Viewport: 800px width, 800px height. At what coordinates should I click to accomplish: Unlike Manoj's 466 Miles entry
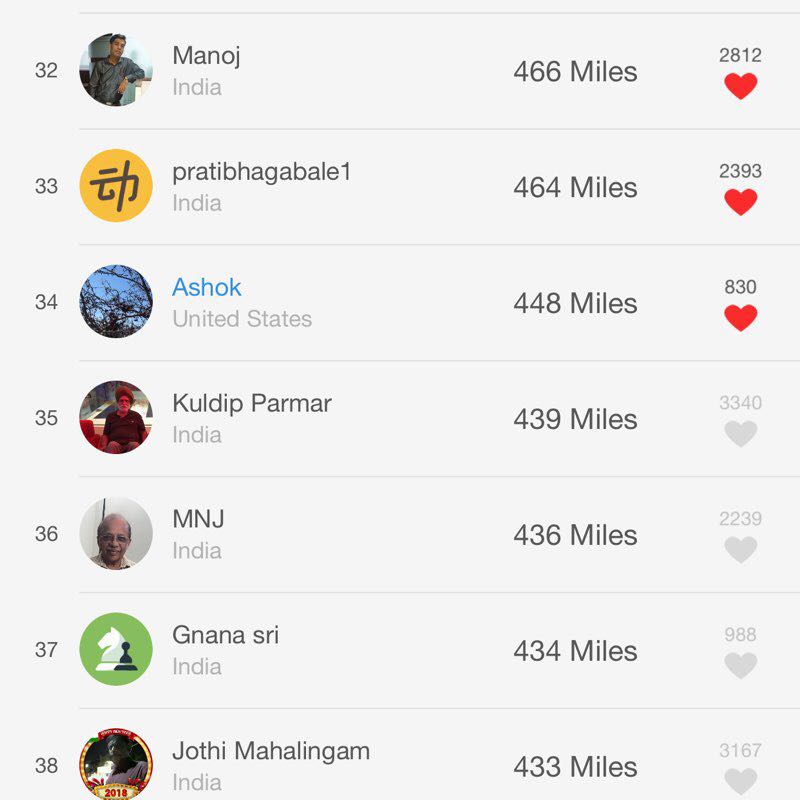pyautogui.click(x=740, y=86)
